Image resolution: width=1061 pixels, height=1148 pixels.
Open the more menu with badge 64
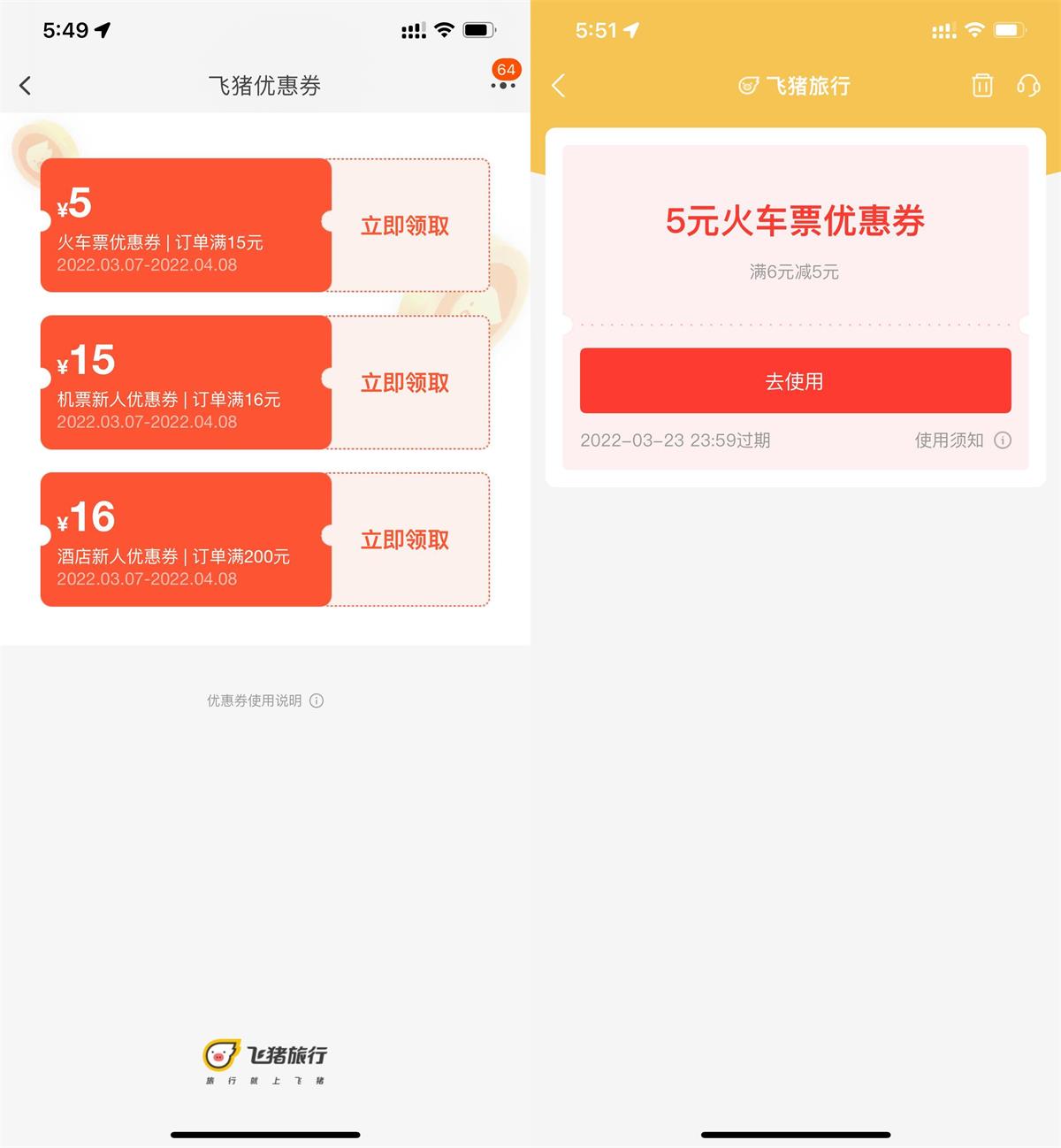[503, 85]
